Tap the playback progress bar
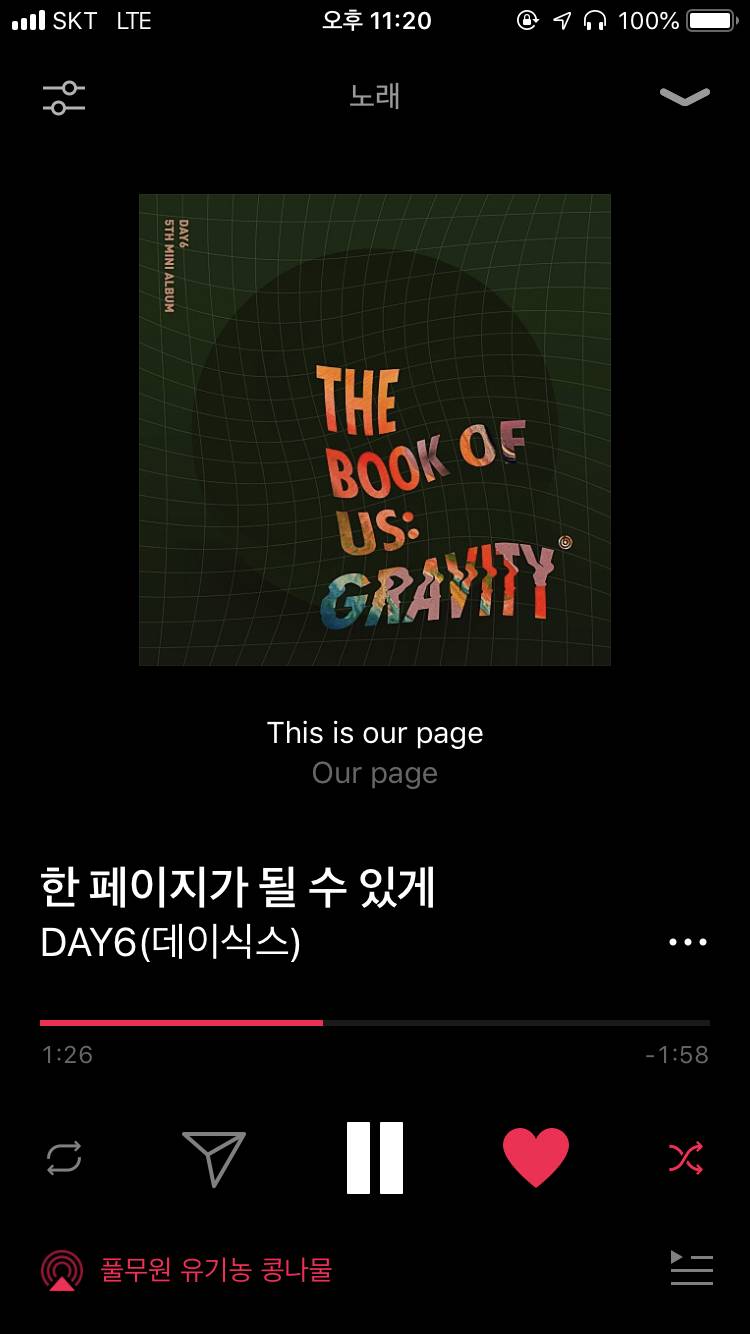This screenshot has width=750, height=1334. pyautogui.click(x=375, y=1022)
